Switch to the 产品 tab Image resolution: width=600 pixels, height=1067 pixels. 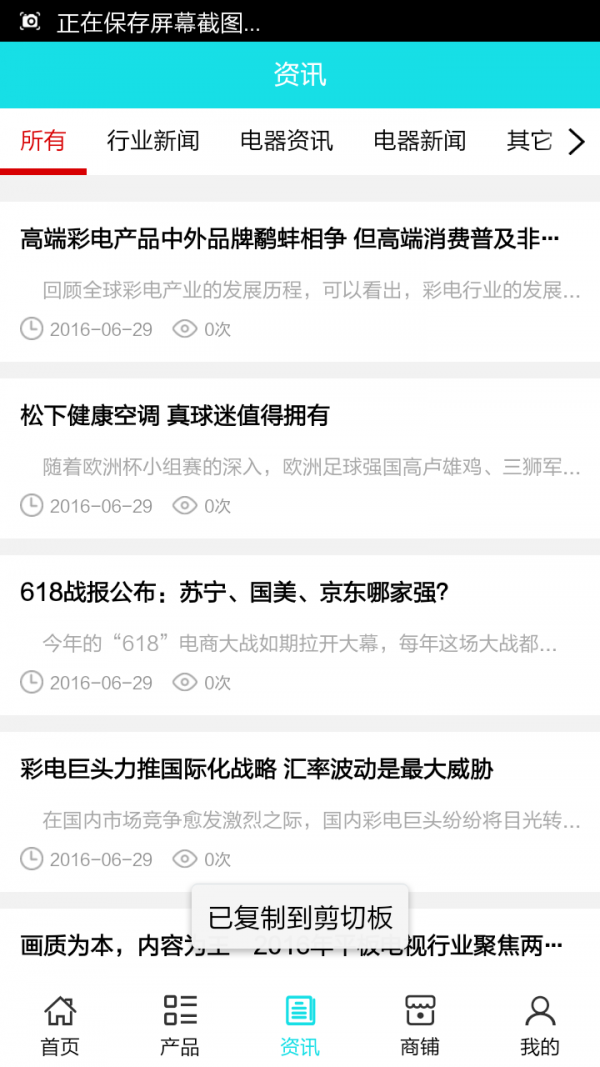point(180,1025)
